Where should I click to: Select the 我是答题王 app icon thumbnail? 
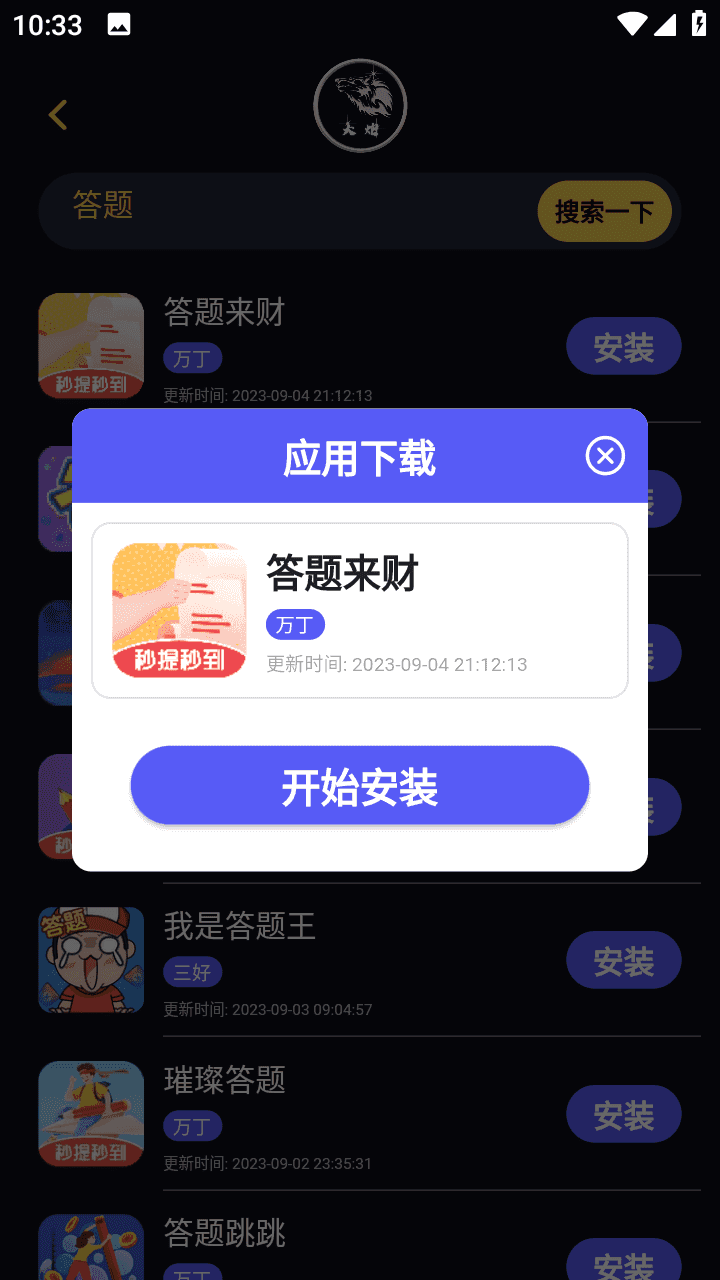(91, 959)
